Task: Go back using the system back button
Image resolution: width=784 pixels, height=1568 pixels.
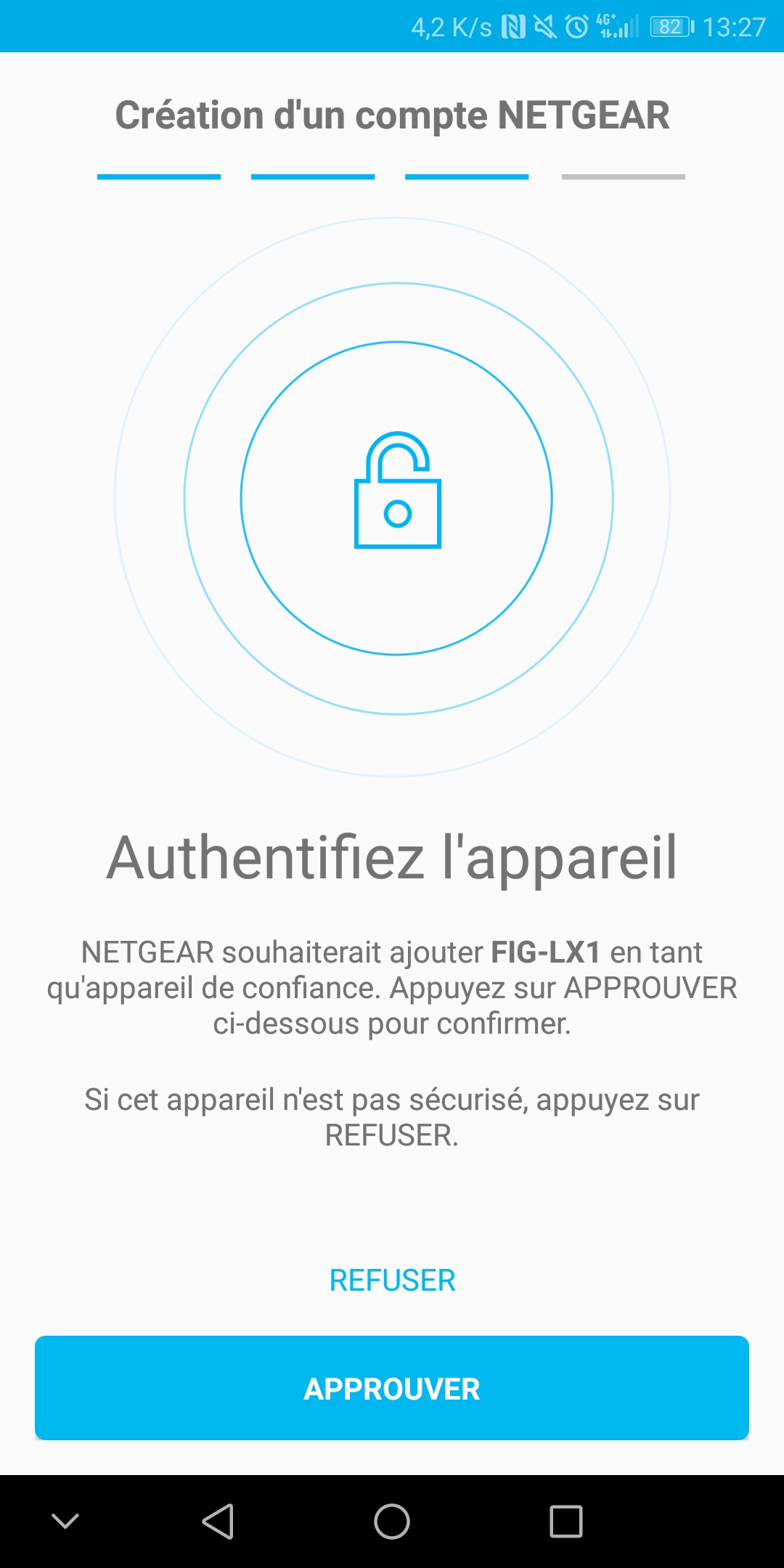Action: click(218, 1522)
